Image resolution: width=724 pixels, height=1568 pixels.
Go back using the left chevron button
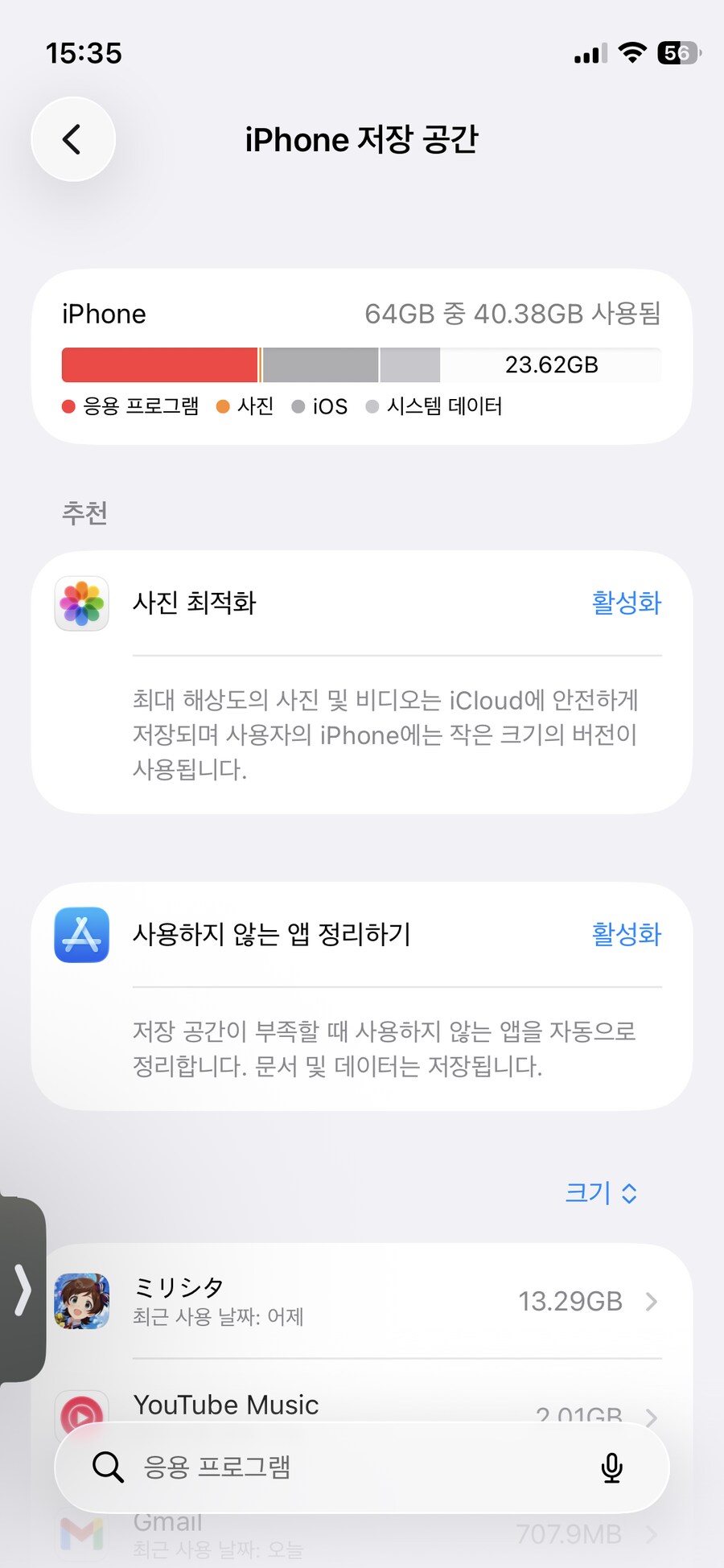coord(73,138)
